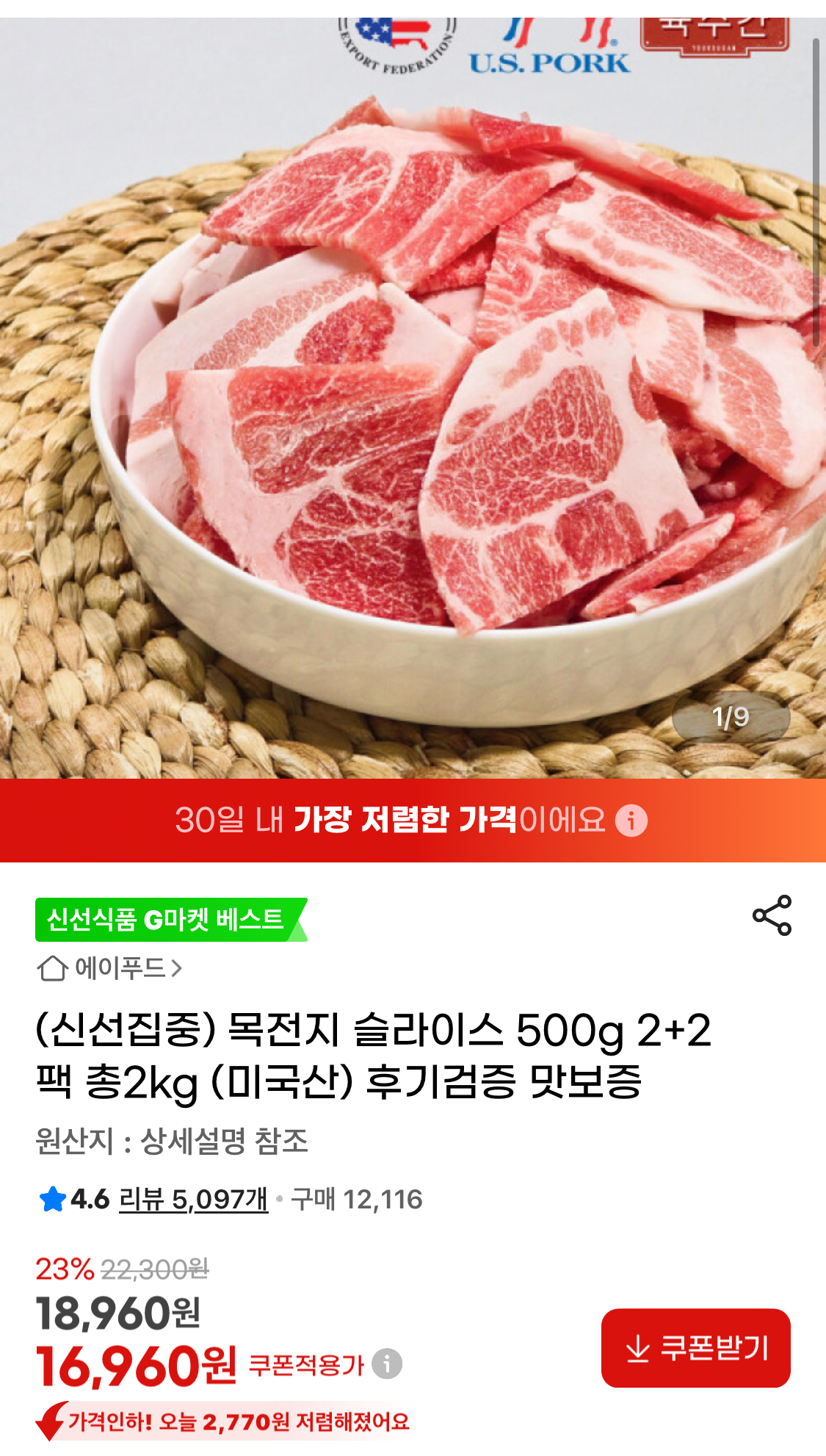Open the 쿠폰적용가 info icon

pos(387,1364)
